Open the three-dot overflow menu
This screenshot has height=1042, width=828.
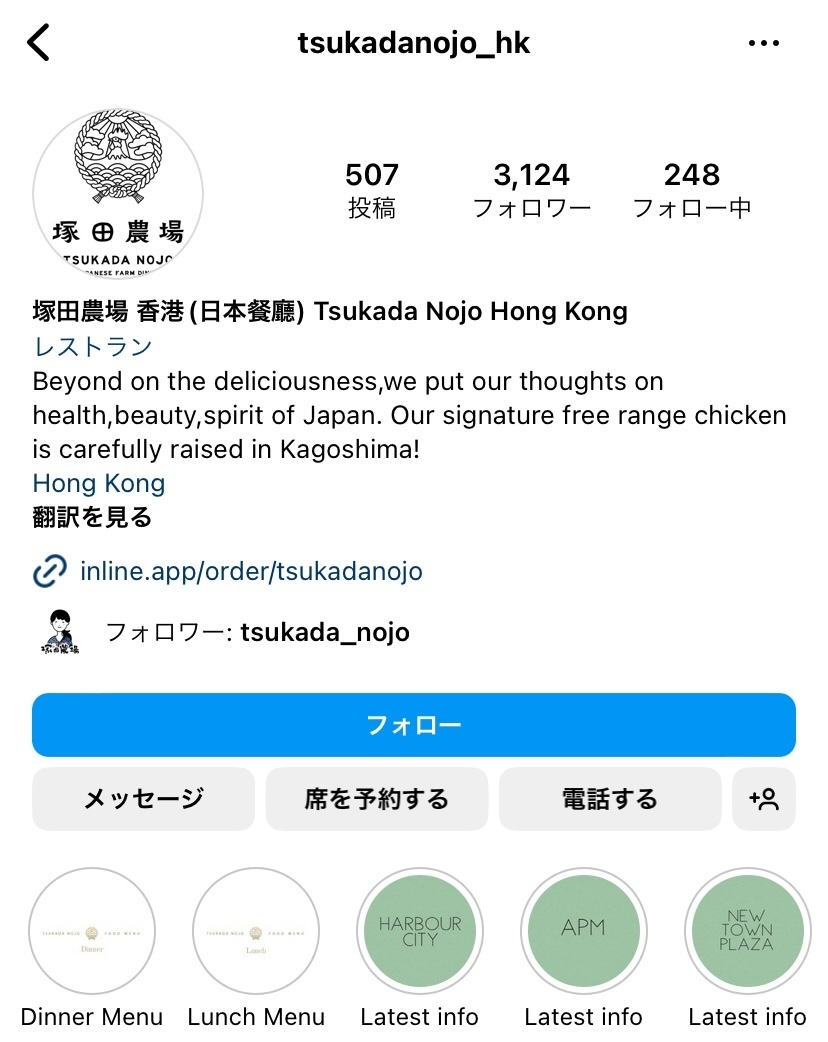763,44
